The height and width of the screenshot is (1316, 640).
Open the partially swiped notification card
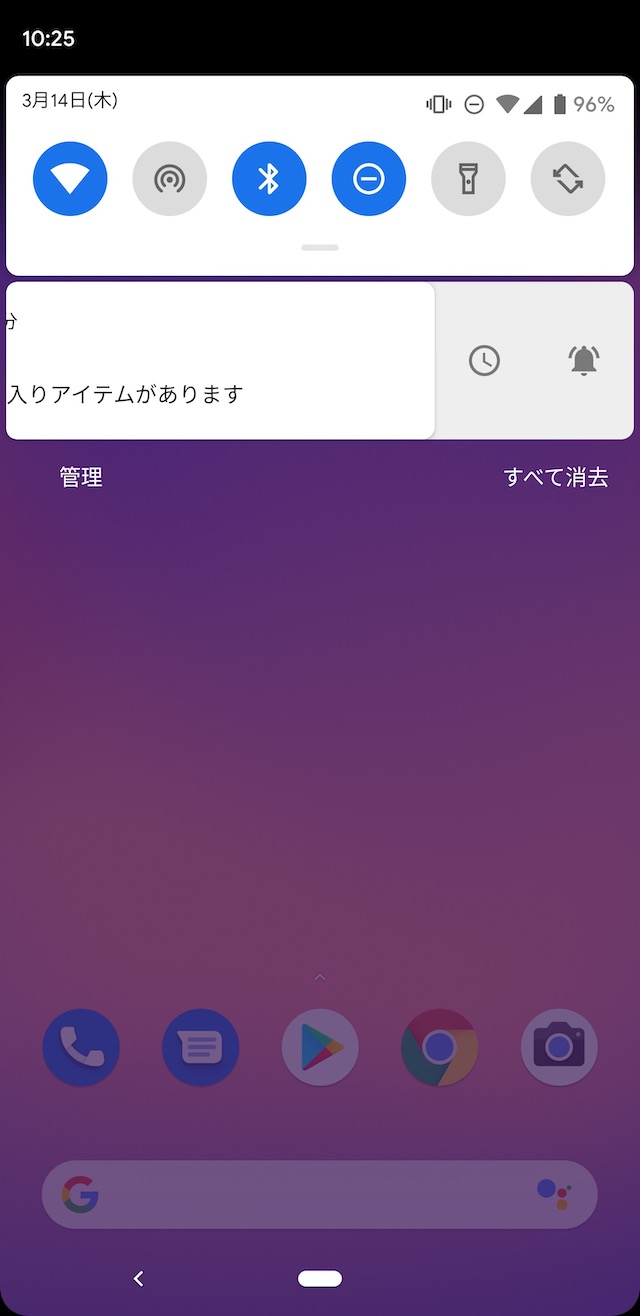pyautogui.click(x=220, y=361)
